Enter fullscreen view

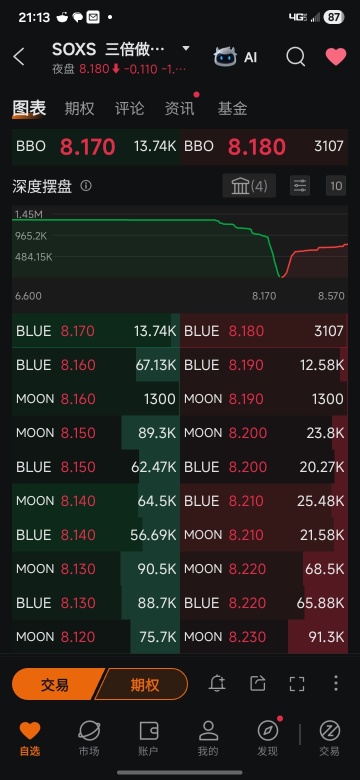[x=297, y=684]
